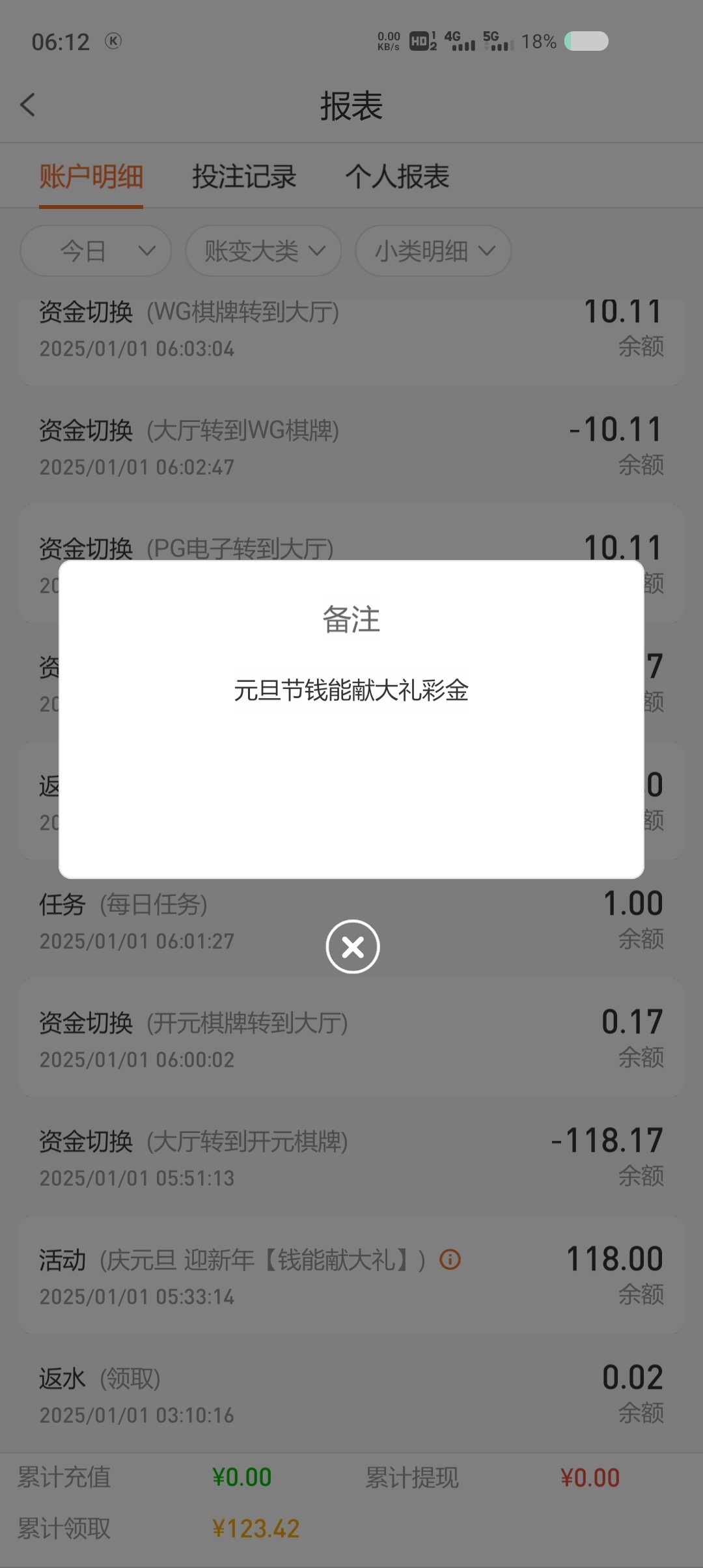Open the 小类明细 filter dropdown
The width and height of the screenshot is (703, 1568).
pos(433,251)
